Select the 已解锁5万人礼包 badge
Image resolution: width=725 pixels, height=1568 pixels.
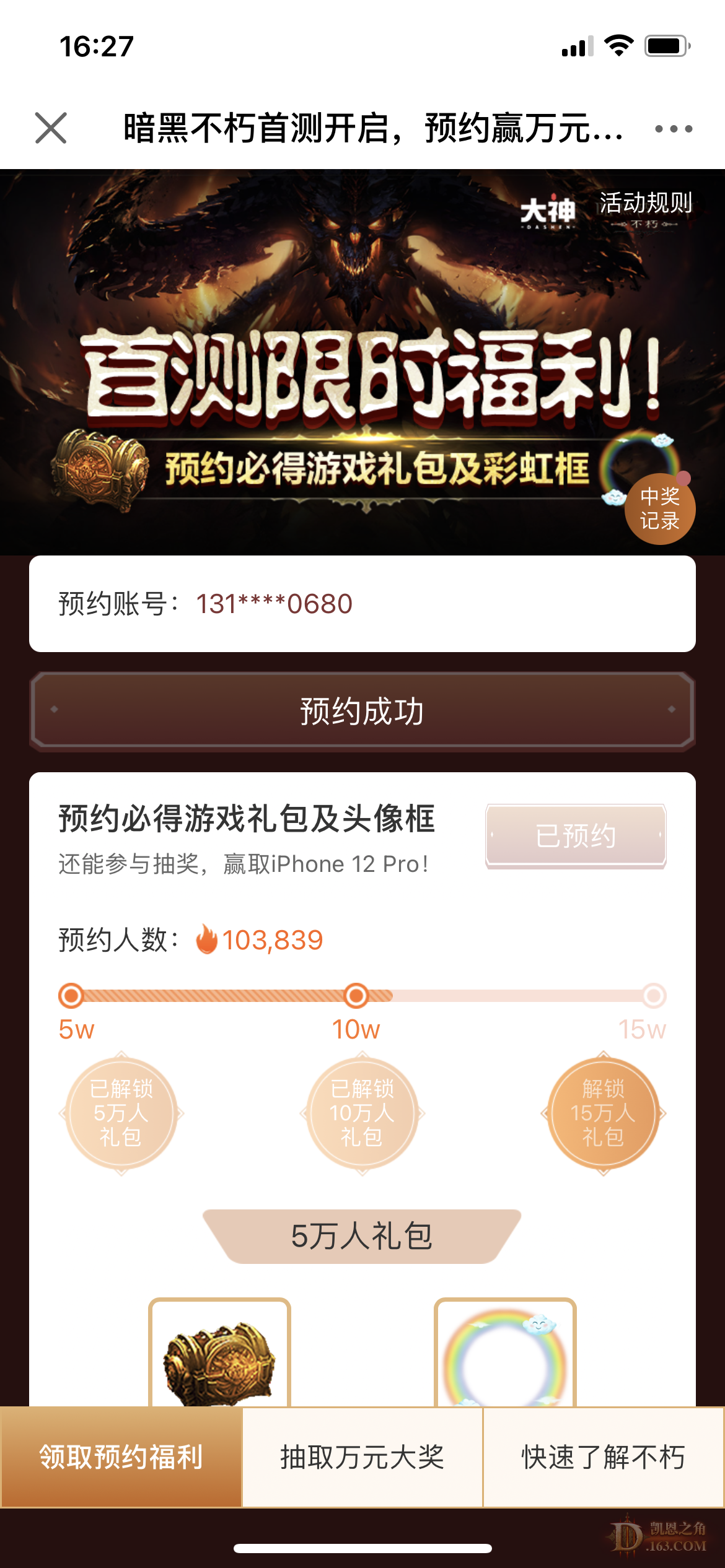pos(121,1113)
